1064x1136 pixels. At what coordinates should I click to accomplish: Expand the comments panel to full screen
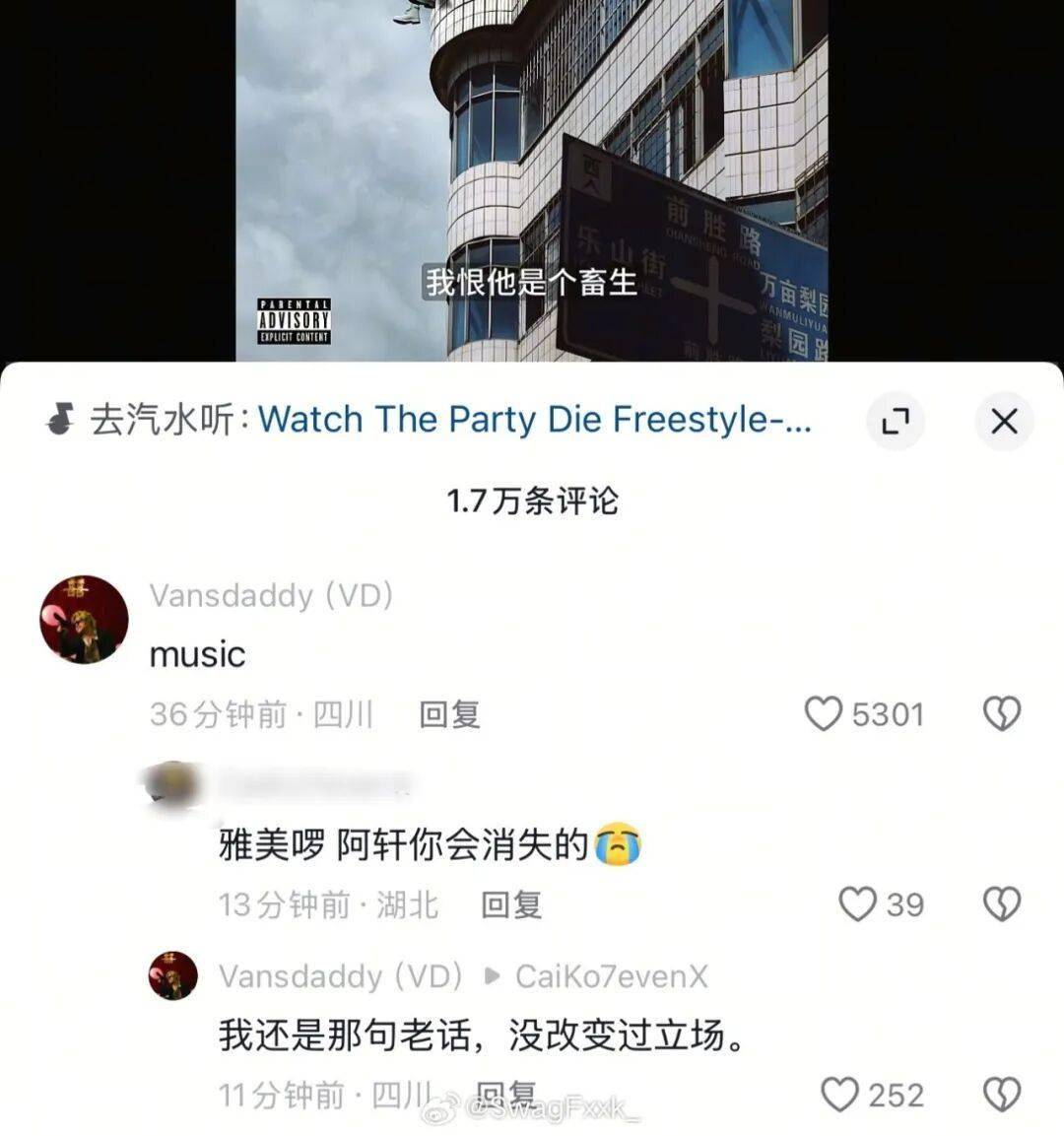coord(895,421)
